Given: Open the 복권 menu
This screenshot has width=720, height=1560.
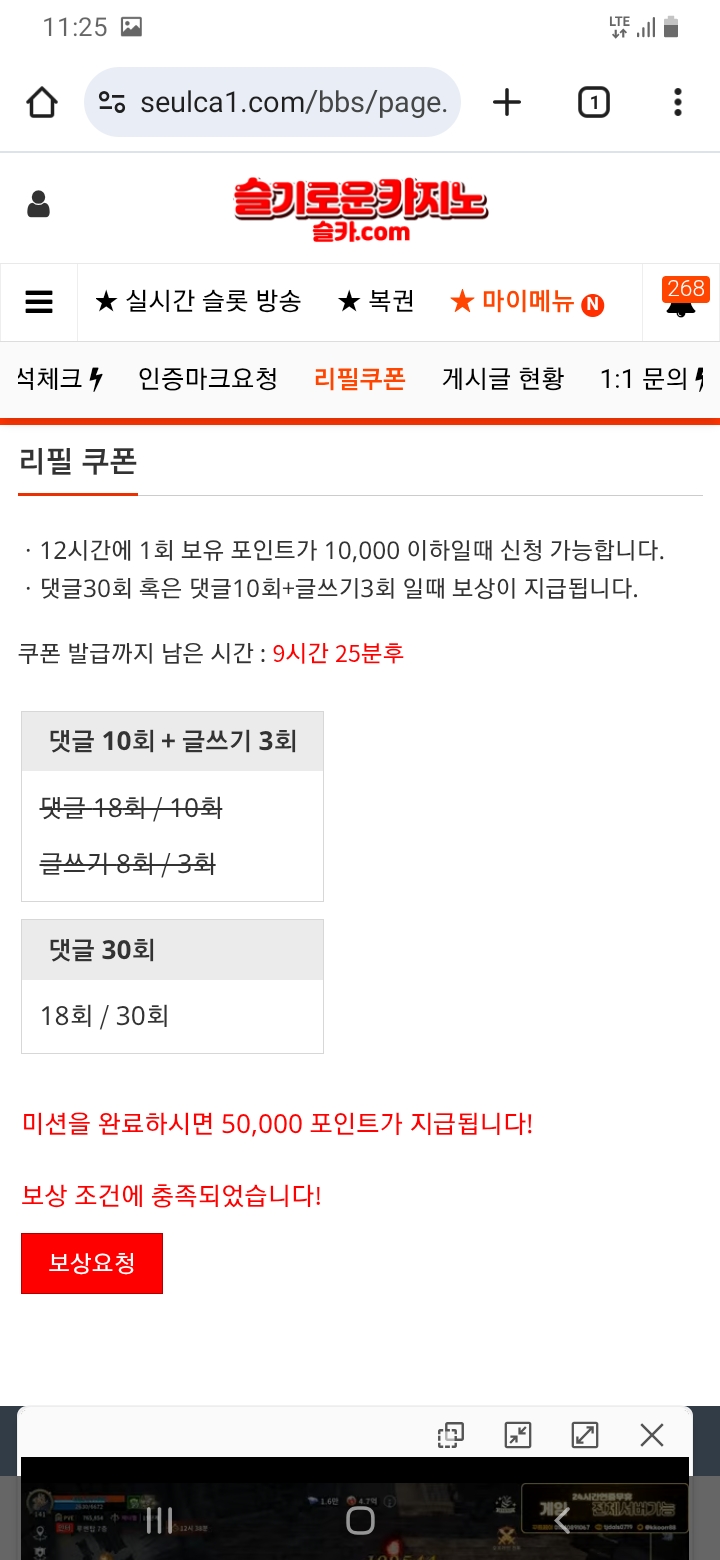Looking at the screenshot, I should 376,301.
